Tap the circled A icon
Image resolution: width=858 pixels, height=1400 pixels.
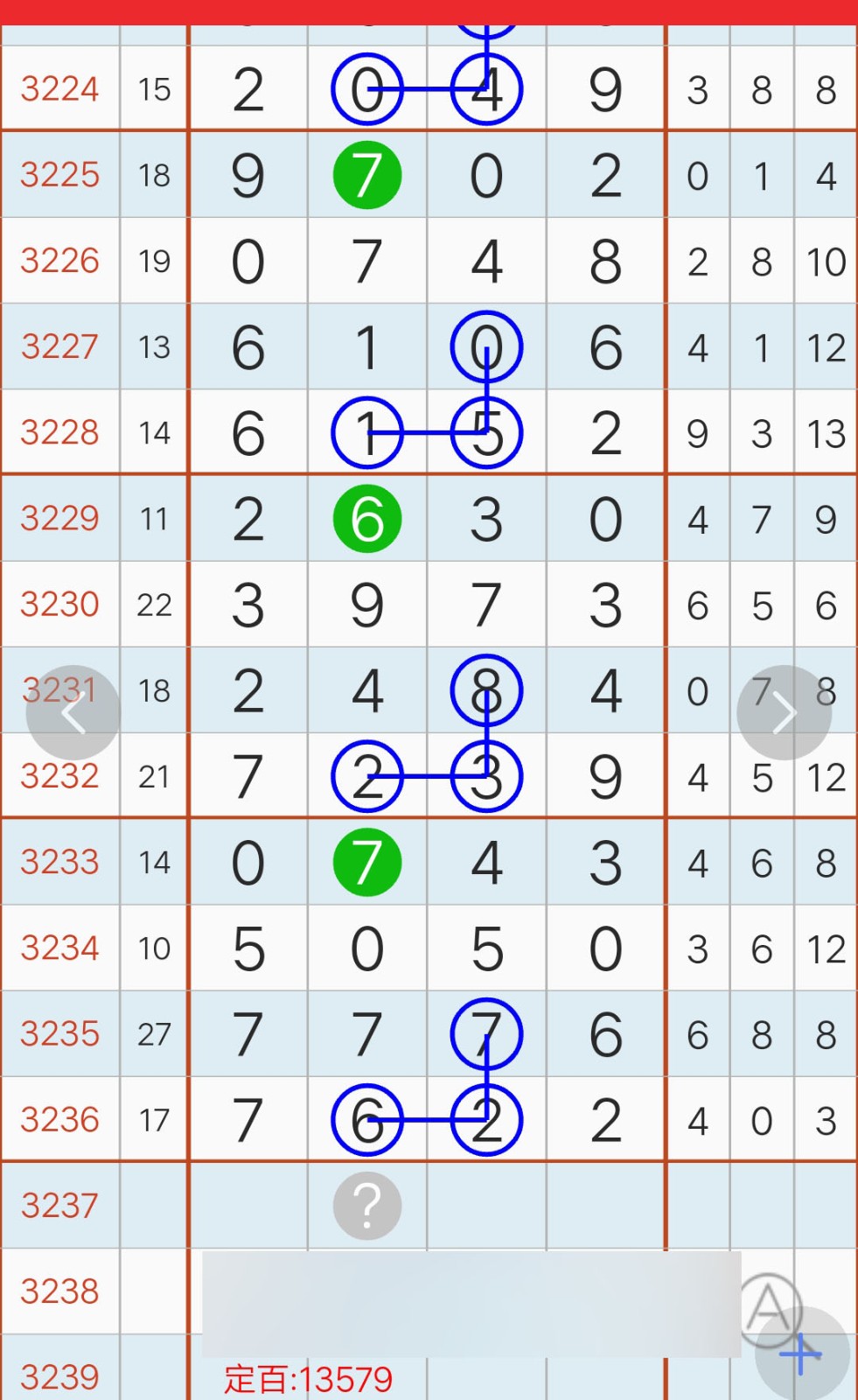click(769, 1308)
